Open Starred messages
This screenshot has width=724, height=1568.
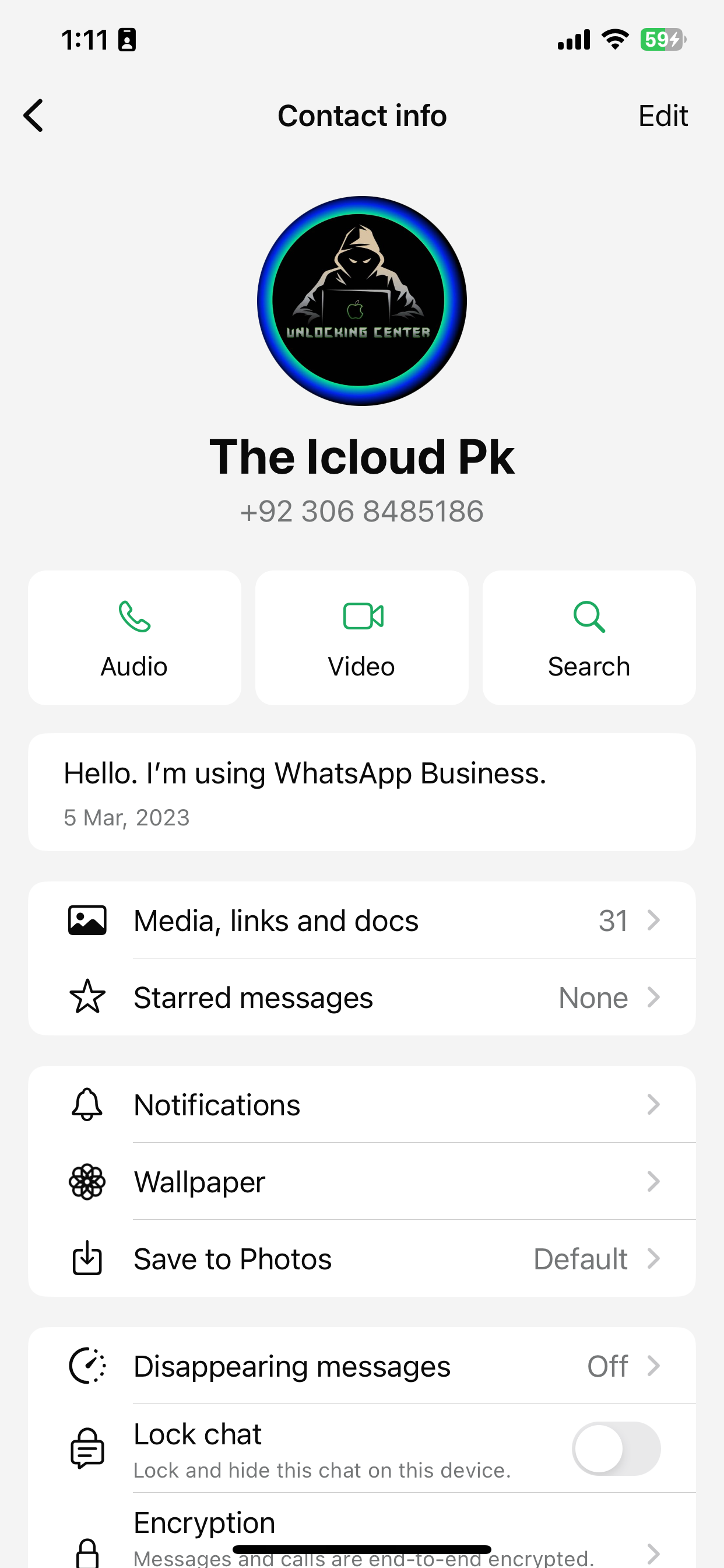(x=361, y=997)
